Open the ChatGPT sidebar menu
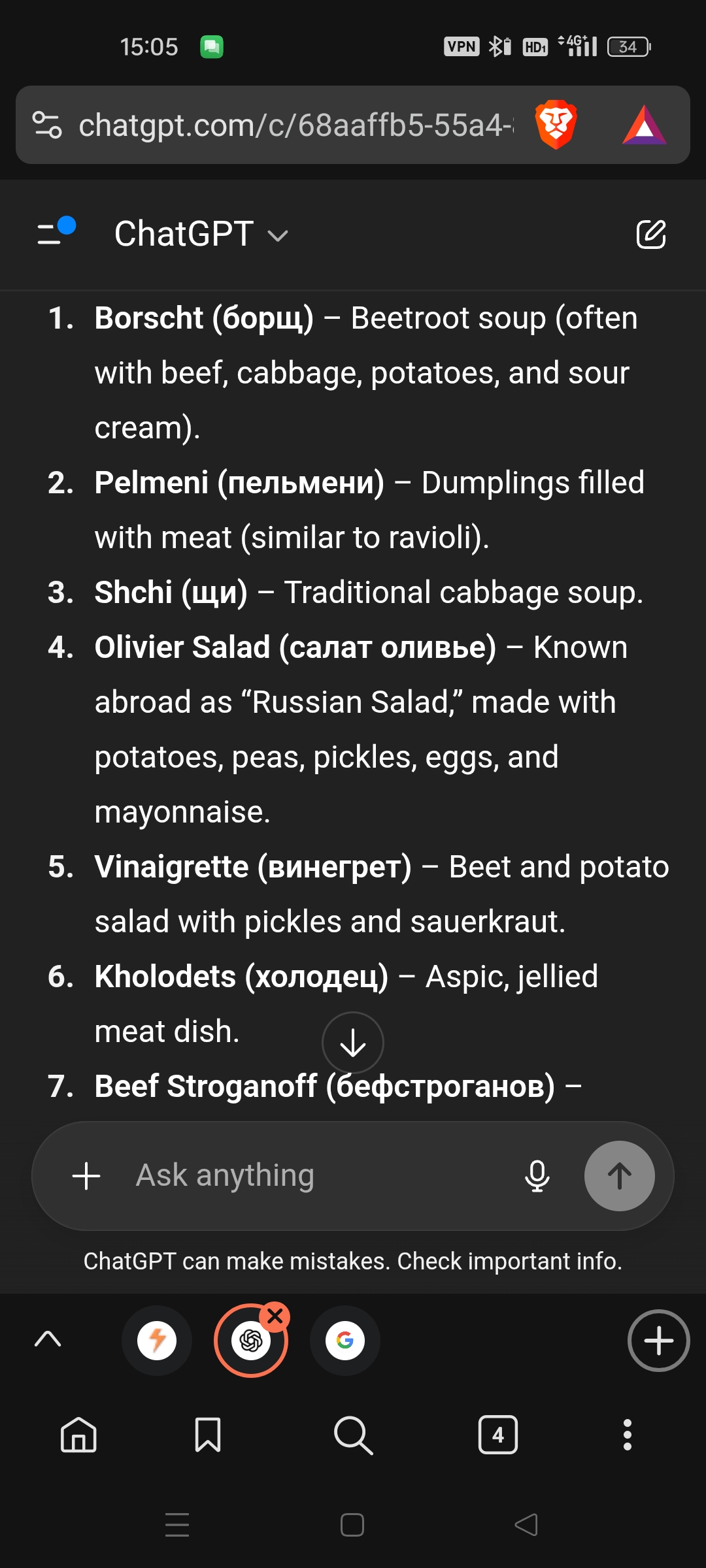The image size is (706, 1568). pyautogui.click(x=55, y=233)
